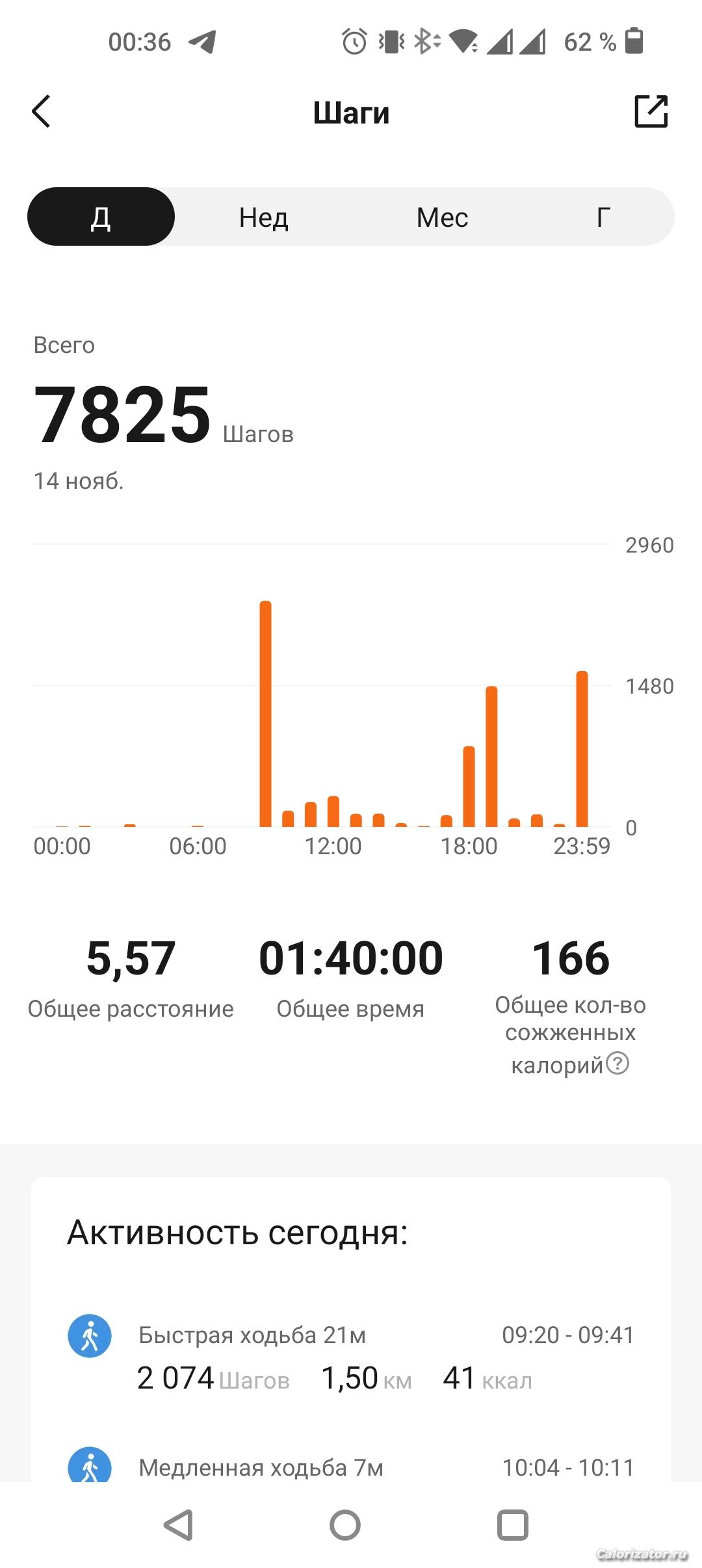This screenshot has height=1568, width=702.
Task: Go to the home screen
Action: click(x=345, y=1525)
